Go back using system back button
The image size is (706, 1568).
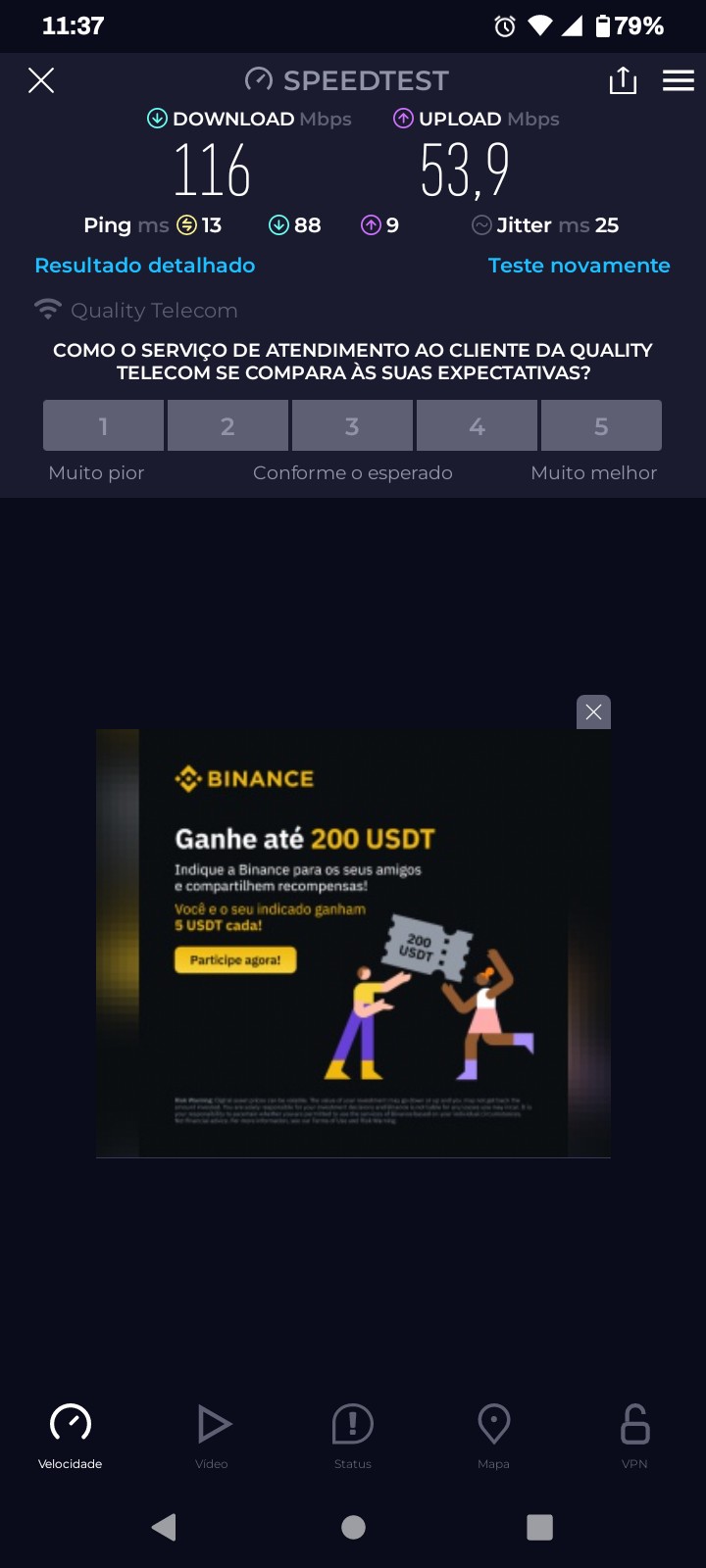[165, 1527]
